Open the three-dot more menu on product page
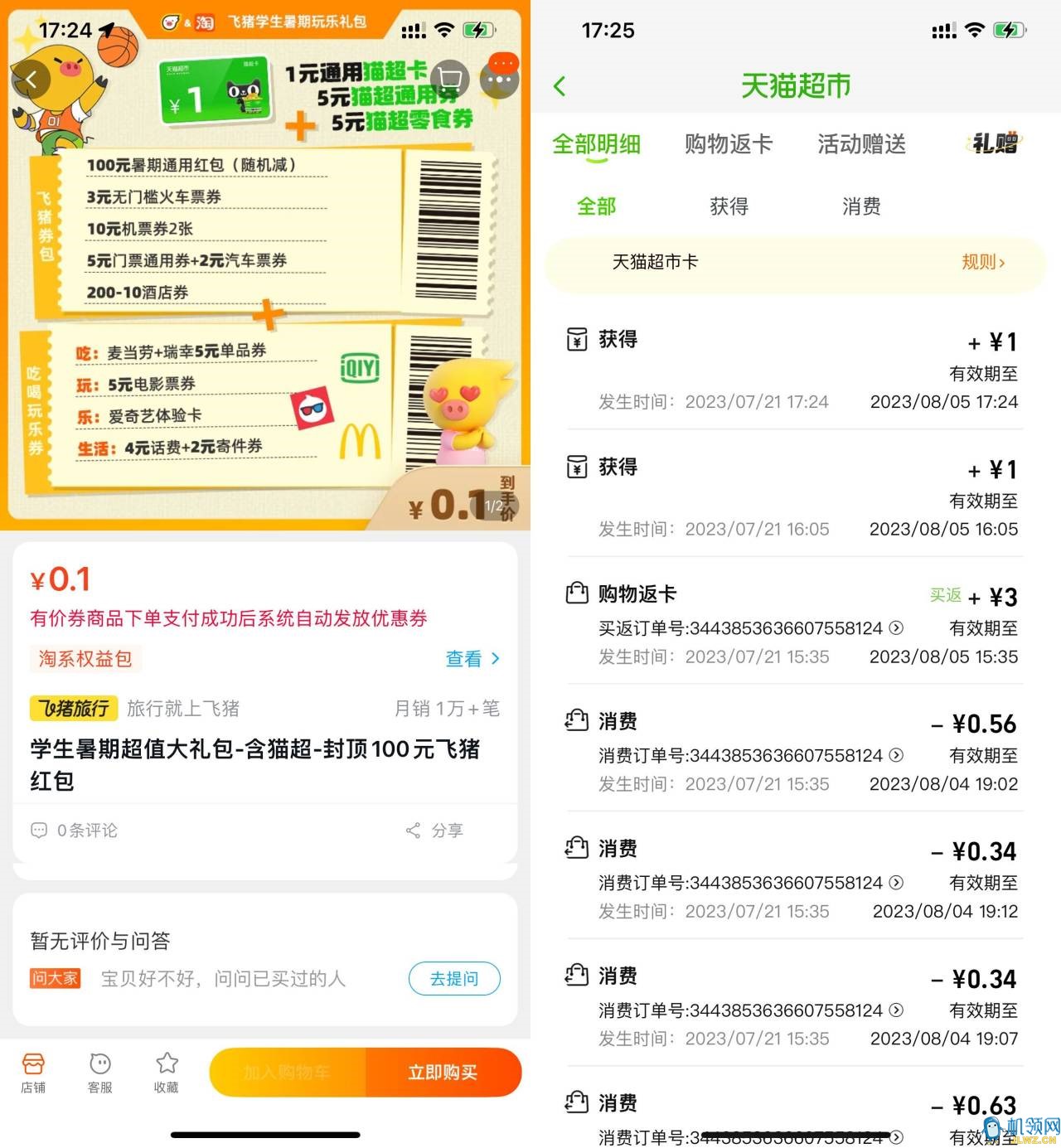 tap(500, 80)
